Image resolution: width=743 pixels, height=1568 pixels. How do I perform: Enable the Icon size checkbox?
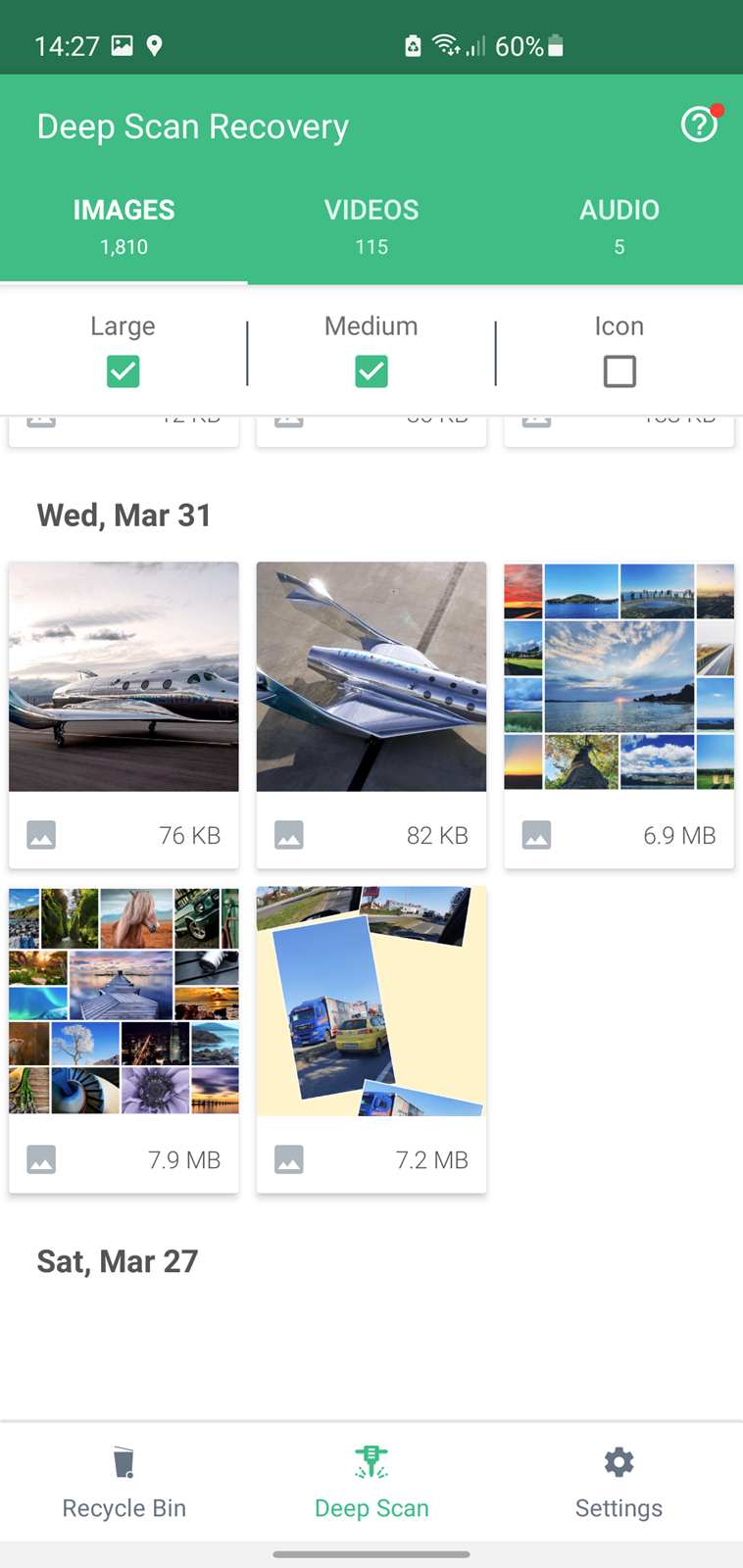(619, 371)
